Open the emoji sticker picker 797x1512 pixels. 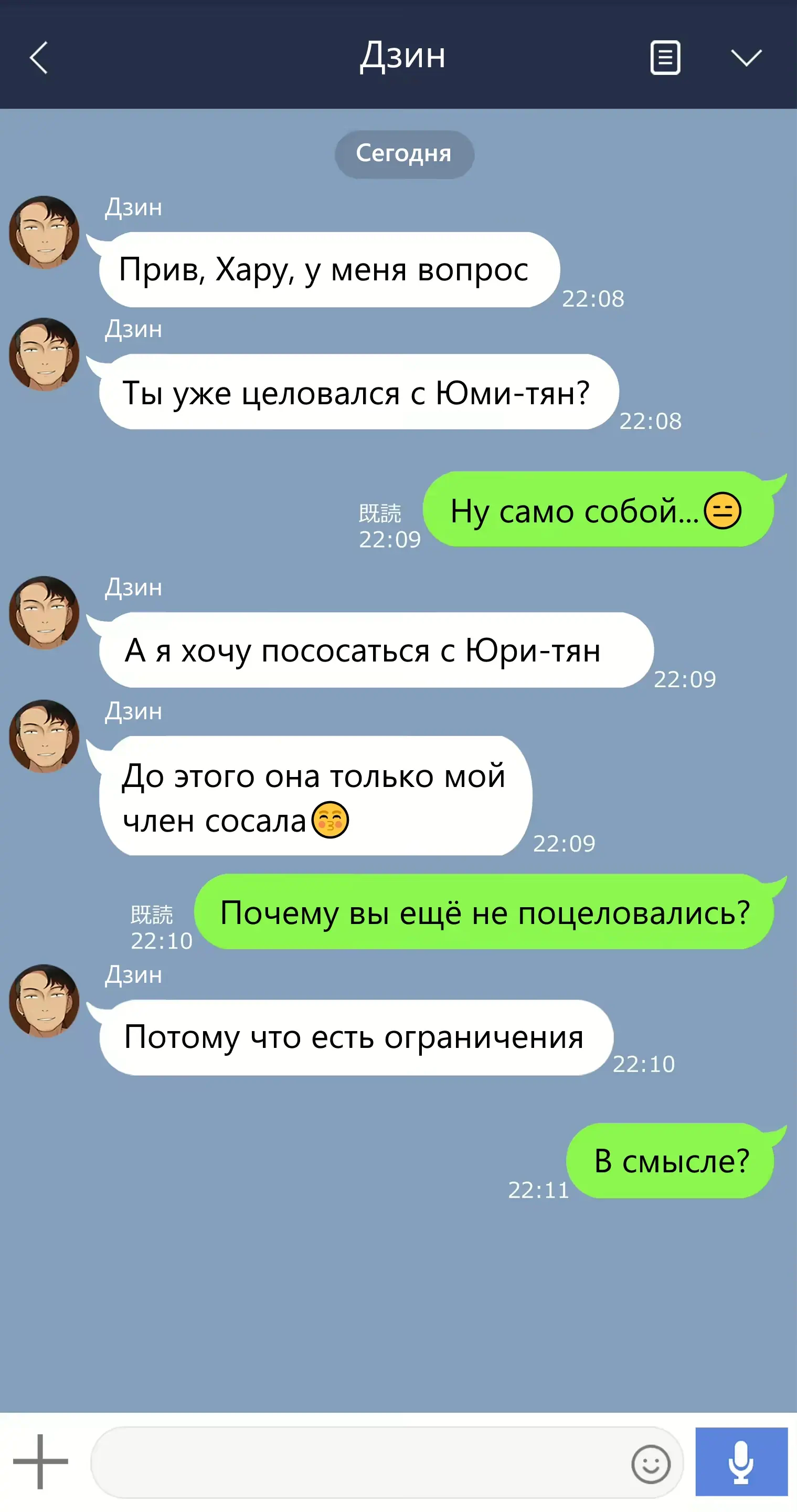pos(651,1464)
